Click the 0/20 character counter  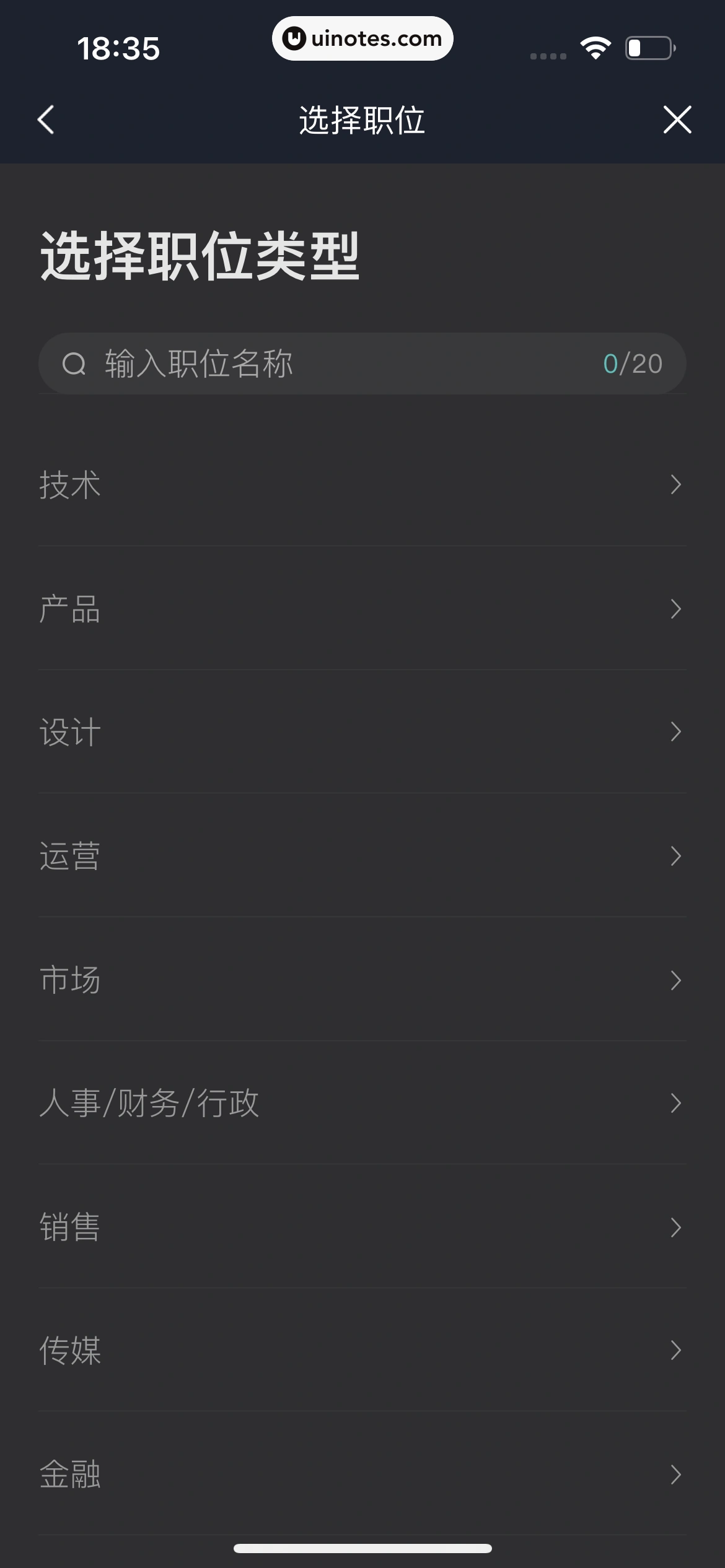pyautogui.click(x=633, y=364)
